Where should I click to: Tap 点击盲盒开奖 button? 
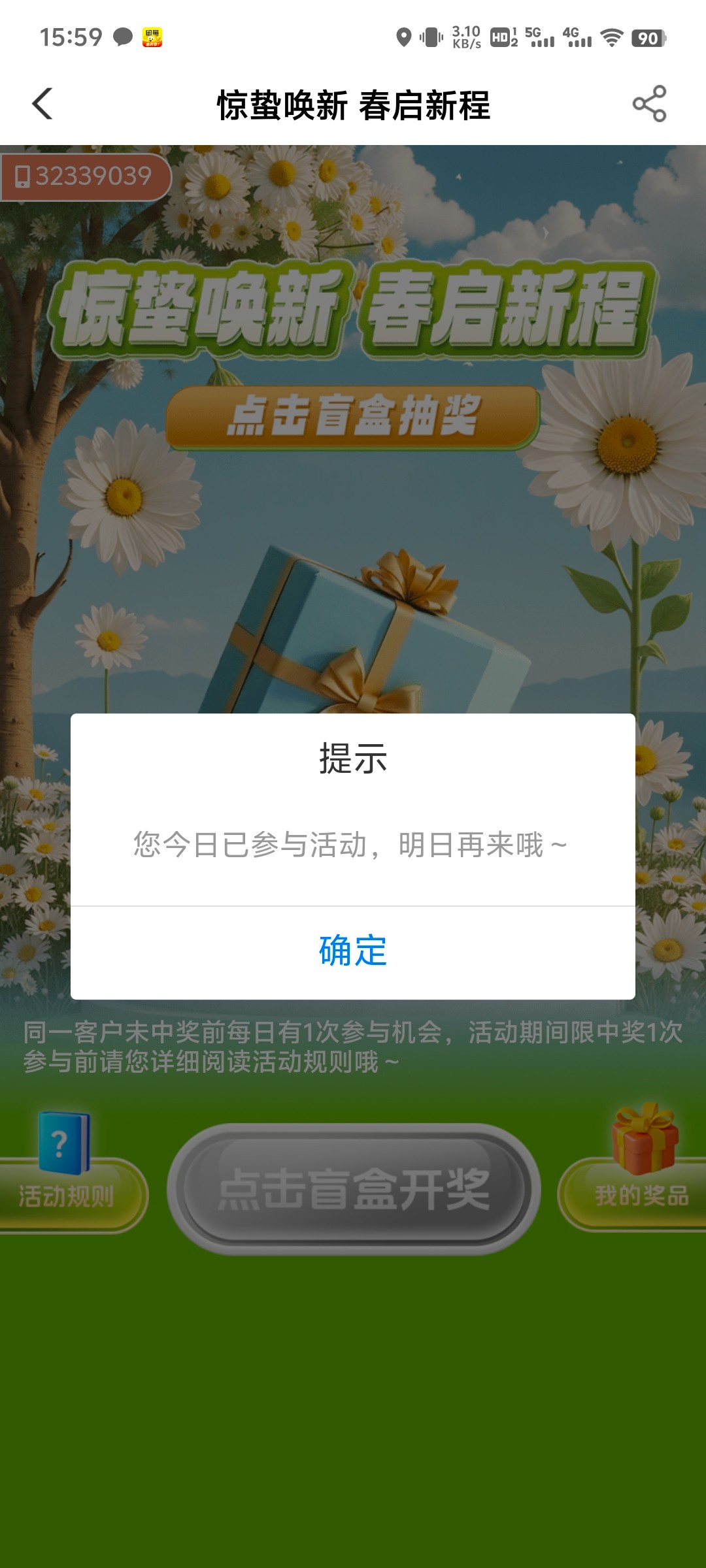(x=353, y=1189)
